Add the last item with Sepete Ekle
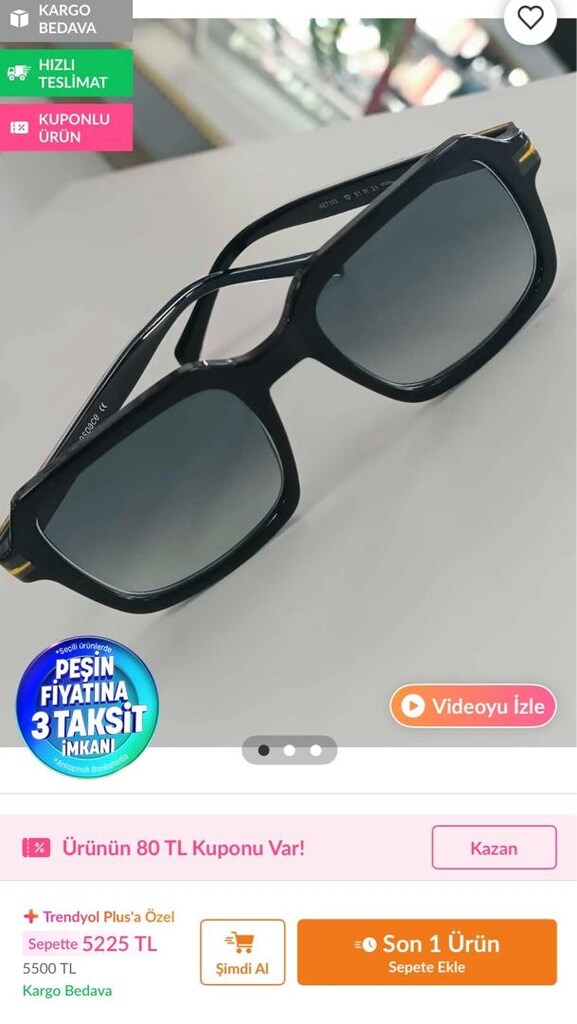The image size is (577, 1024). 427,952
